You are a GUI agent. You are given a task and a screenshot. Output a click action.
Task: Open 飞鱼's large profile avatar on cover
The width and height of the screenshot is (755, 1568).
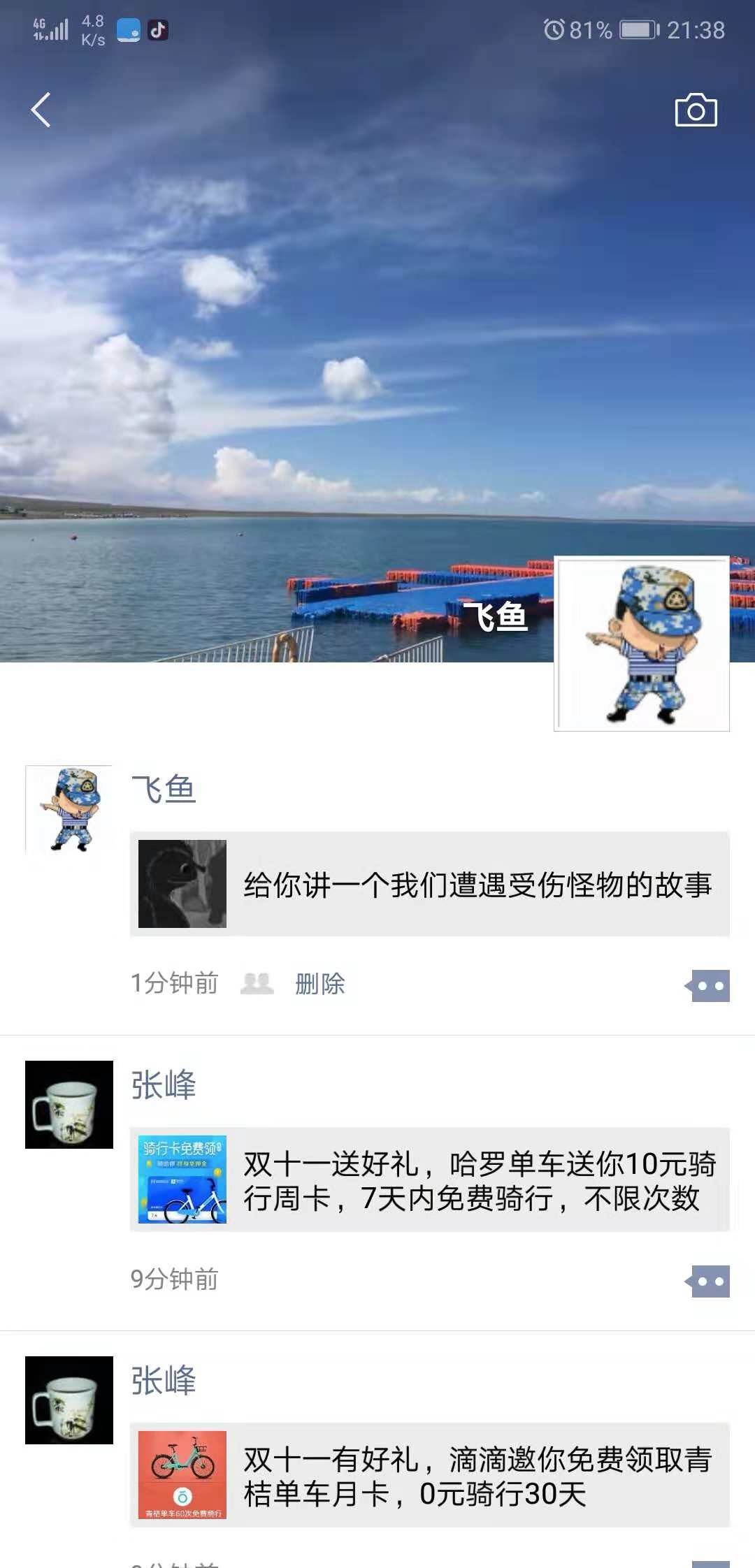pos(641,644)
